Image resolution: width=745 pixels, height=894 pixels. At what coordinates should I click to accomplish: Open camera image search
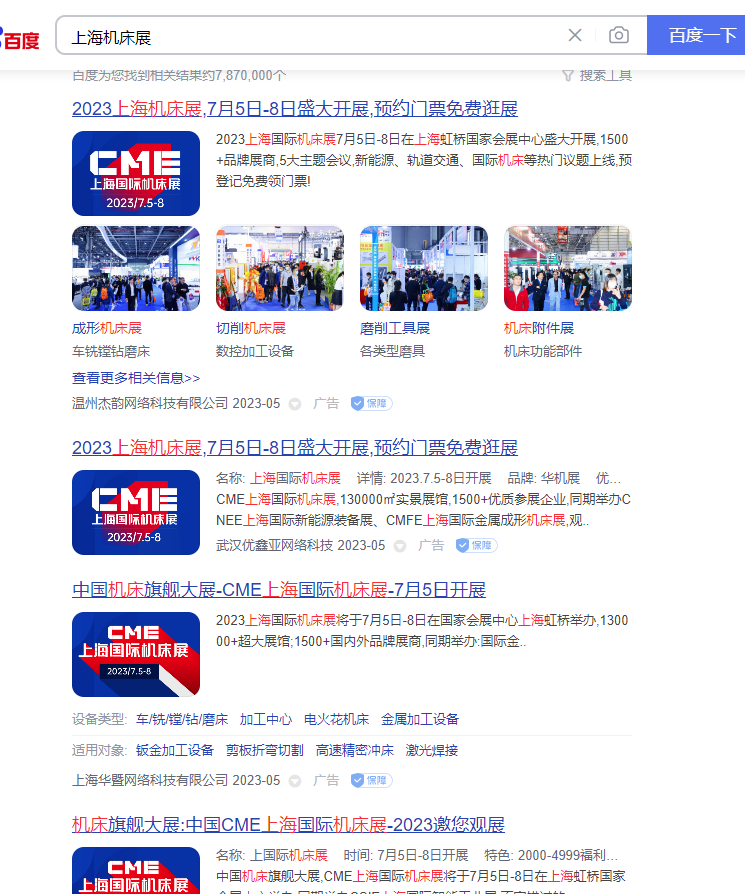click(x=619, y=36)
